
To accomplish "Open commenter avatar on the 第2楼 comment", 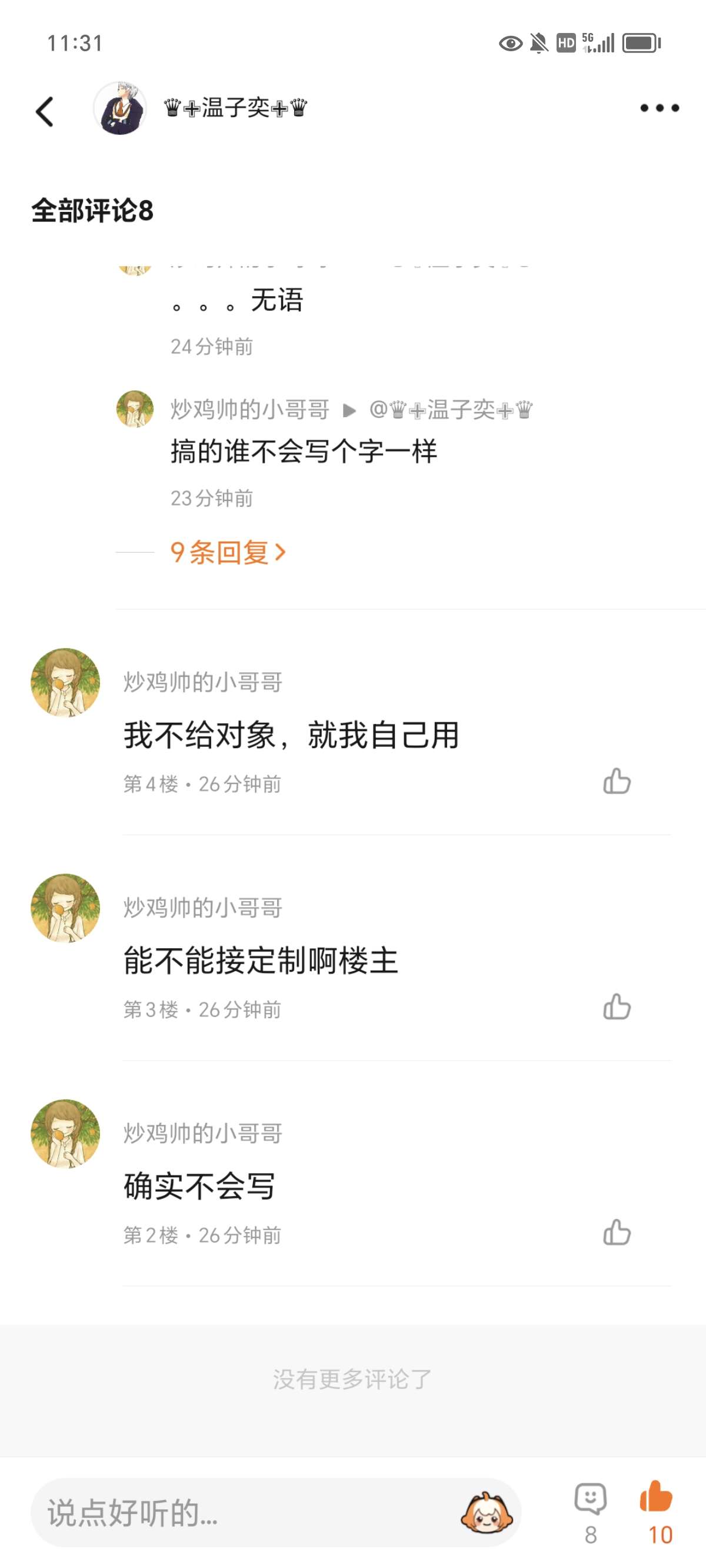I will 65,1134.
